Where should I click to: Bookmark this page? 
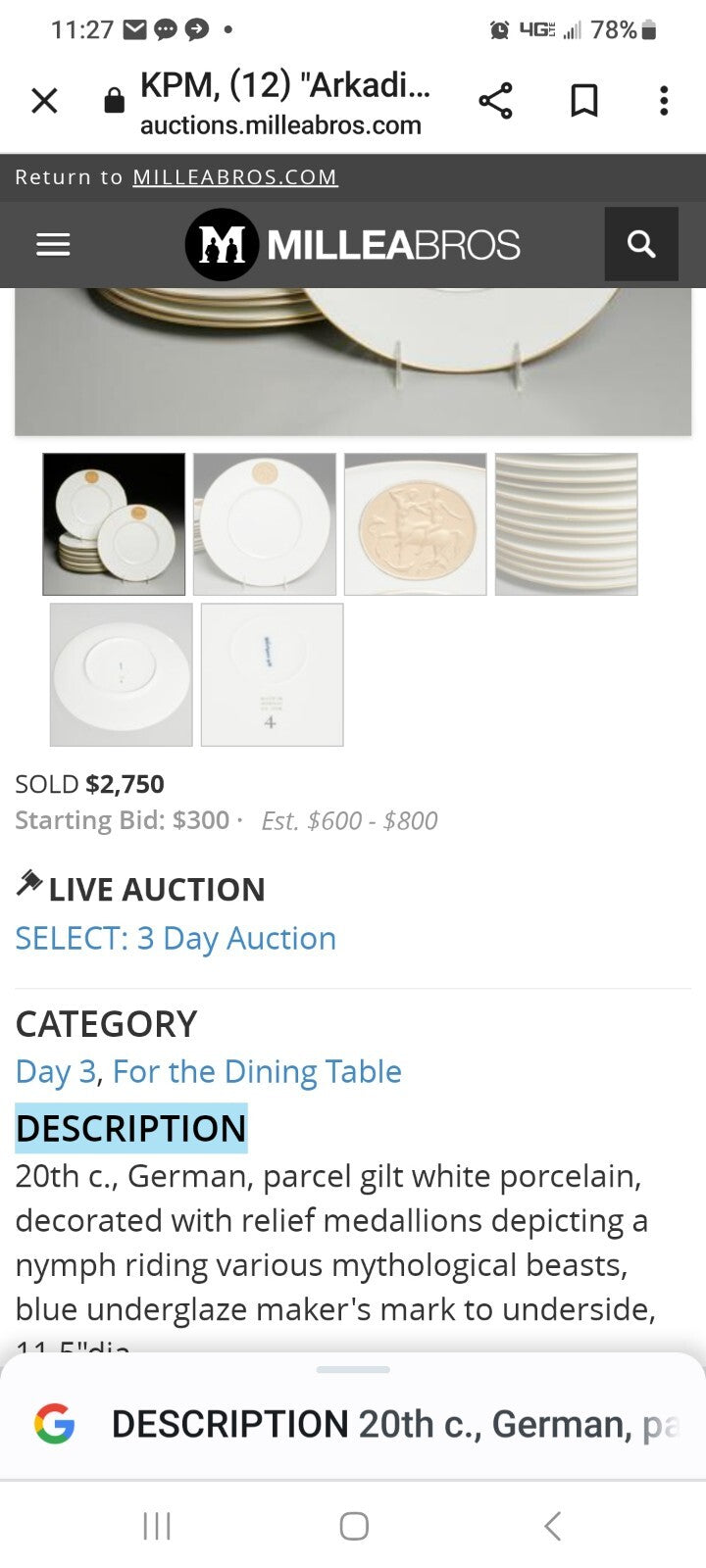pyautogui.click(x=583, y=99)
